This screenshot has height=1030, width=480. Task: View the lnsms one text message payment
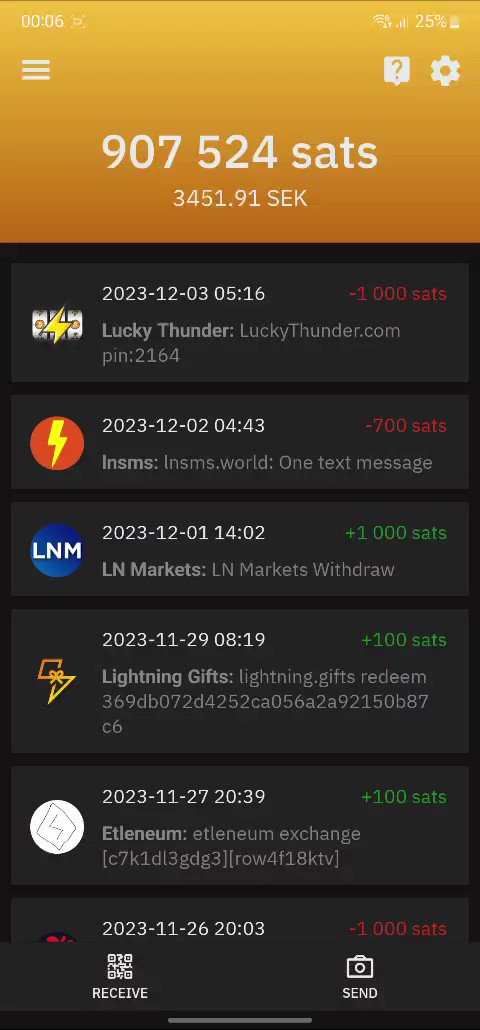click(x=240, y=442)
